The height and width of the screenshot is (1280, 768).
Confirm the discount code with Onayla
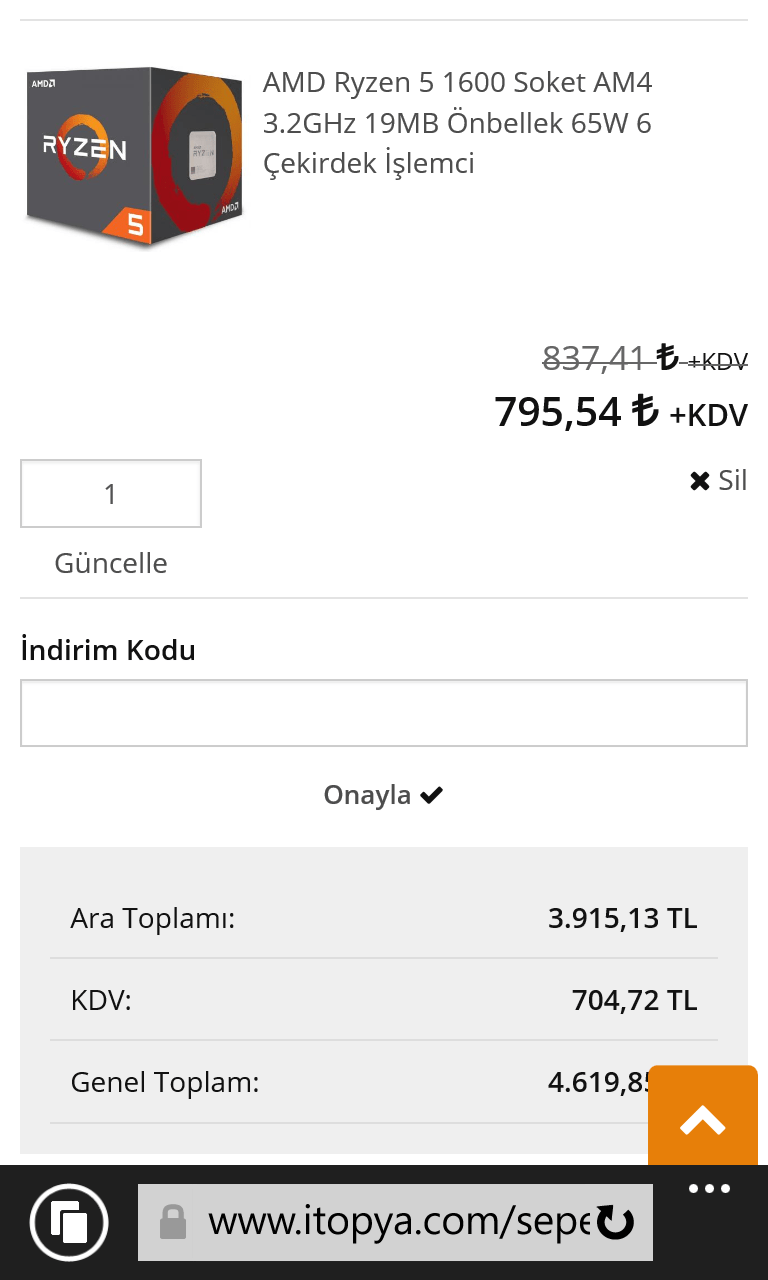[384, 795]
